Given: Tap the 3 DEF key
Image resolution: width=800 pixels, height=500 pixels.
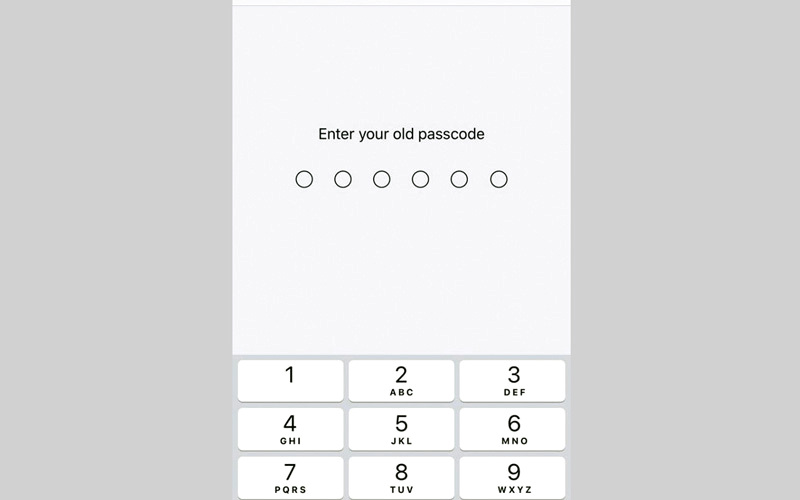Looking at the screenshot, I should click(512, 381).
